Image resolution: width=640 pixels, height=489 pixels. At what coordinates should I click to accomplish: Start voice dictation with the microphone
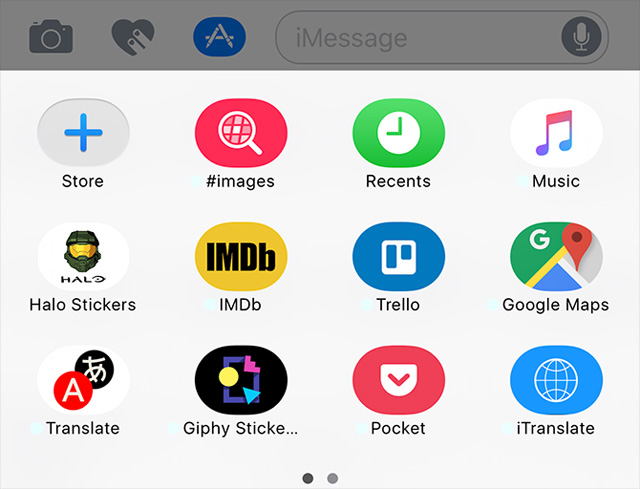[x=581, y=38]
